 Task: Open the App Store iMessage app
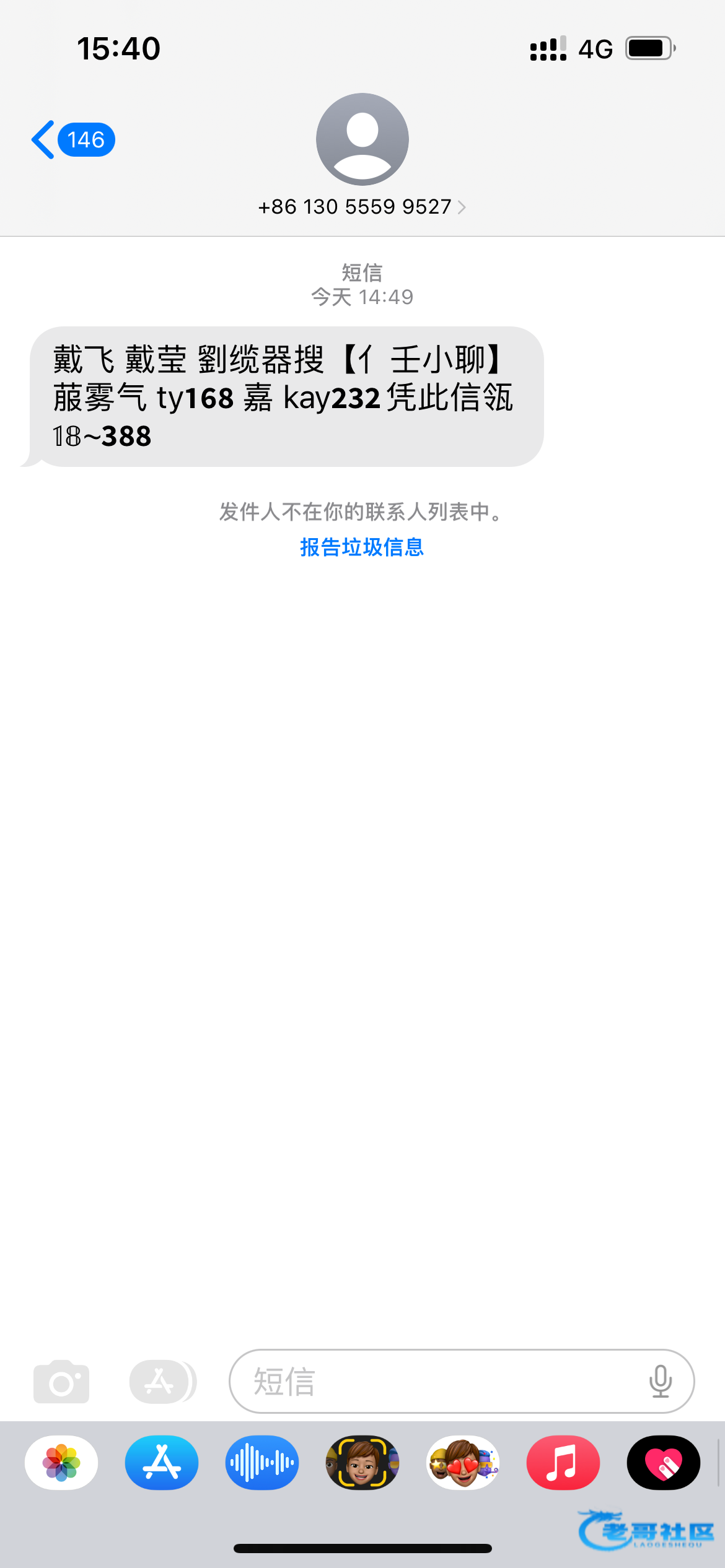pyautogui.click(x=162, y=1463)
